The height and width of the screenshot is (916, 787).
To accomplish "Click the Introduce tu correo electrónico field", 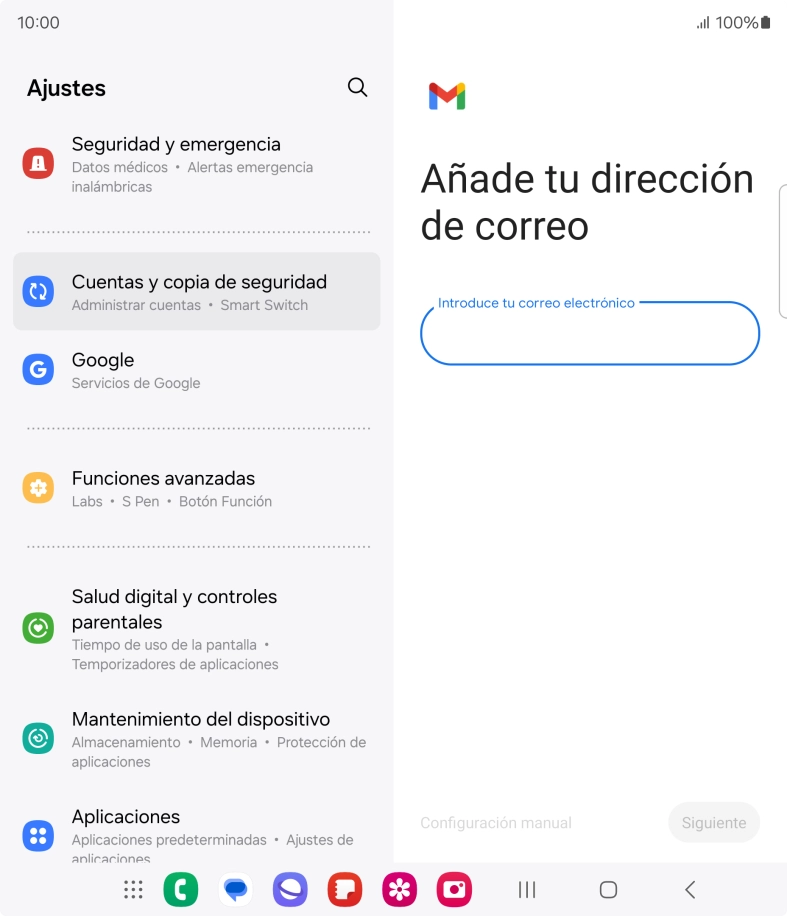I will coord(589,333).
